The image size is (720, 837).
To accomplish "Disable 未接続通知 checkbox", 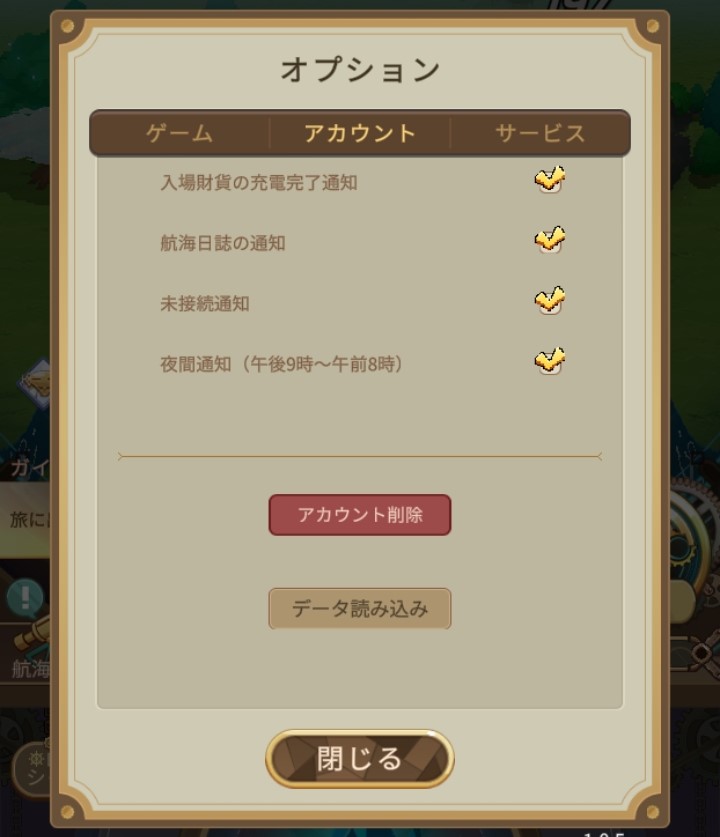I will tap(549, 302).
